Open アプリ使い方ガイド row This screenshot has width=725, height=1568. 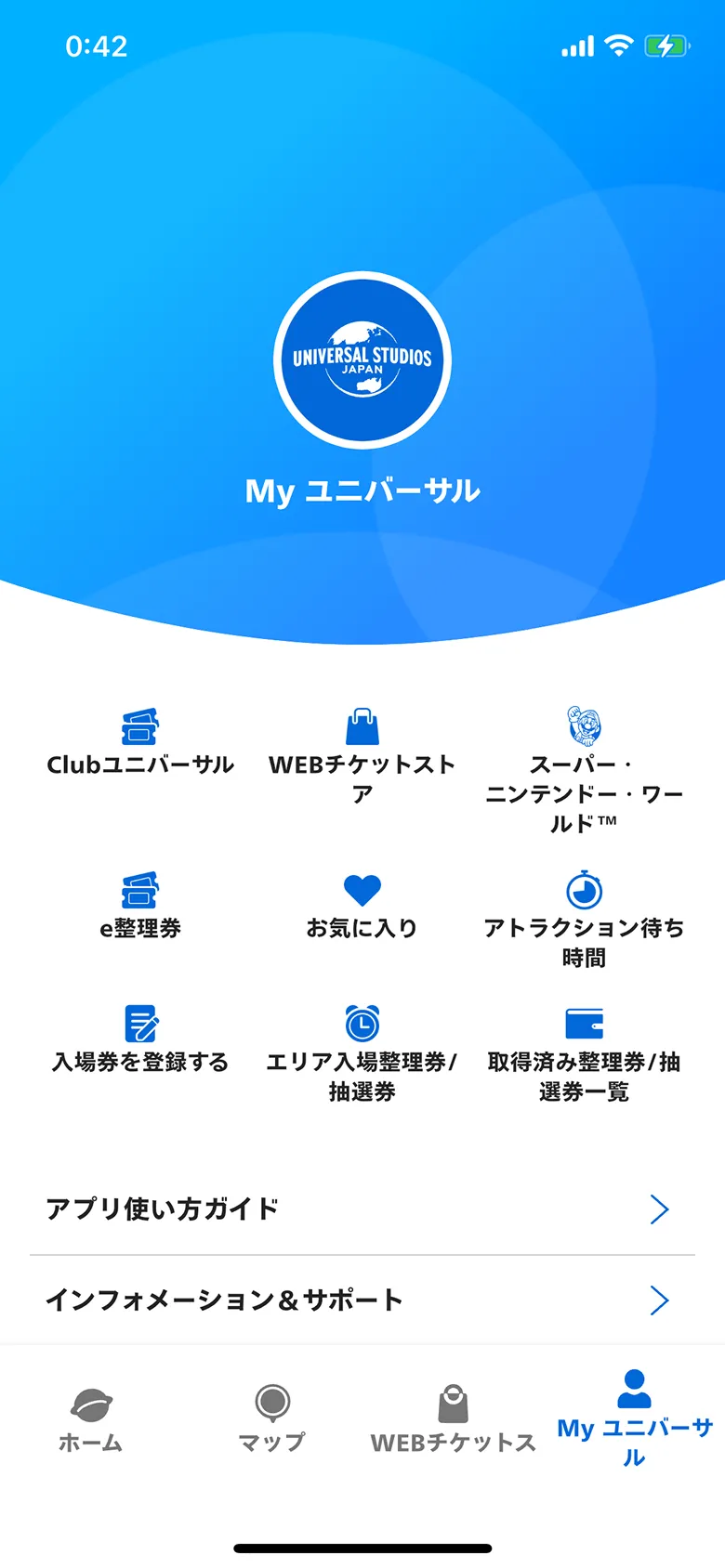pos(362,1209)
